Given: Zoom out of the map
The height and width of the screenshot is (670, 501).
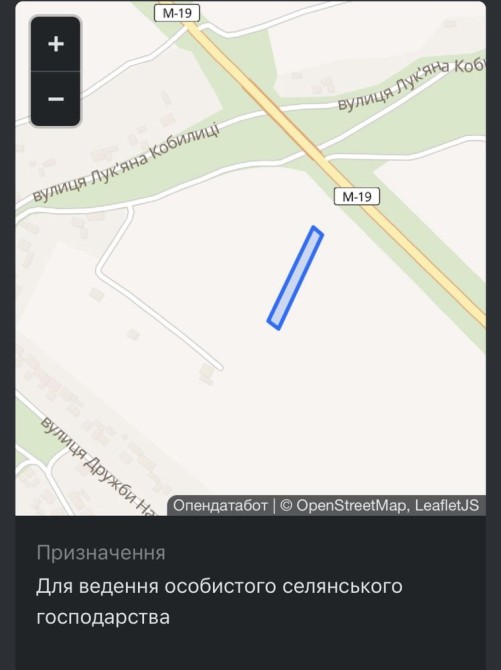Looking at the screenshot, I should click(x=56, y=99).
